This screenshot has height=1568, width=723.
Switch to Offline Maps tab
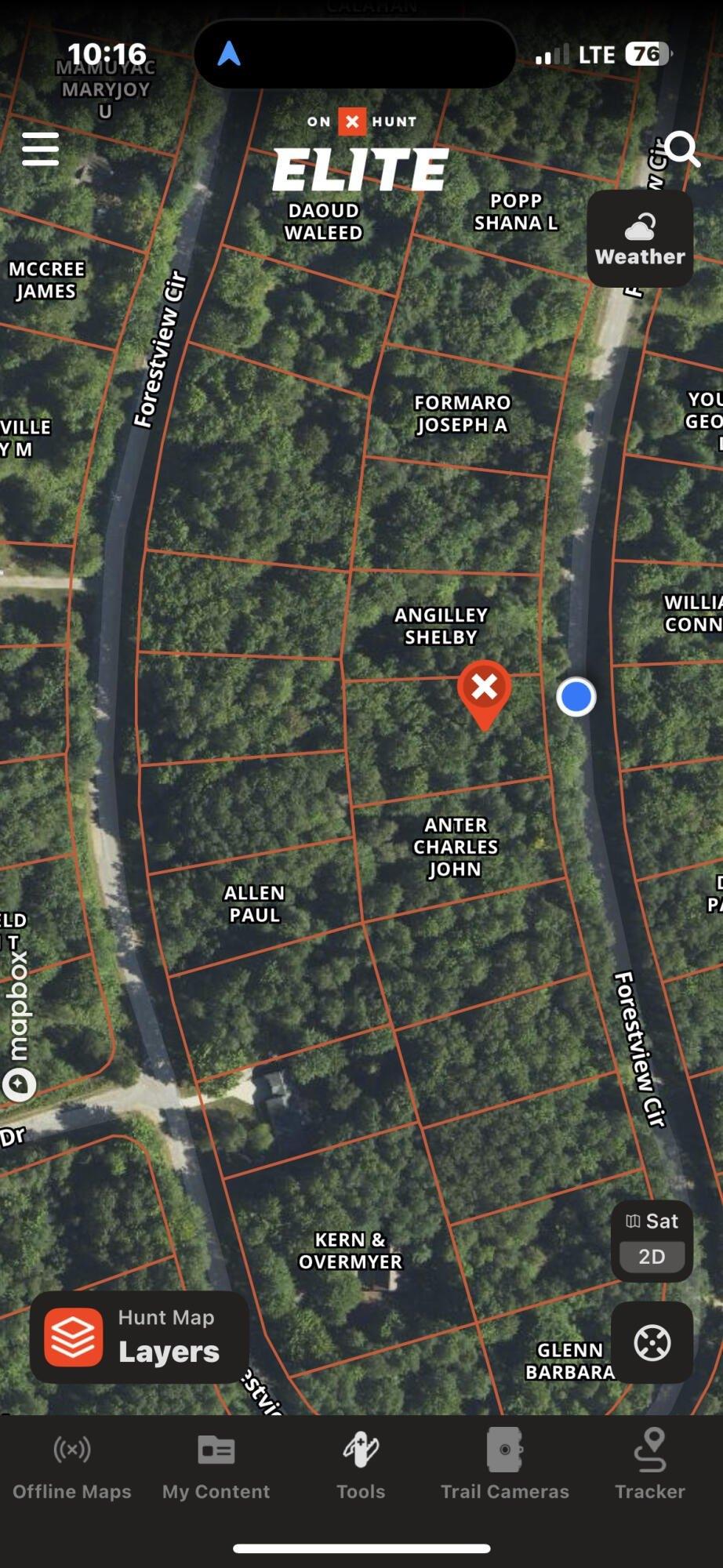click(x=72, y=1465)
